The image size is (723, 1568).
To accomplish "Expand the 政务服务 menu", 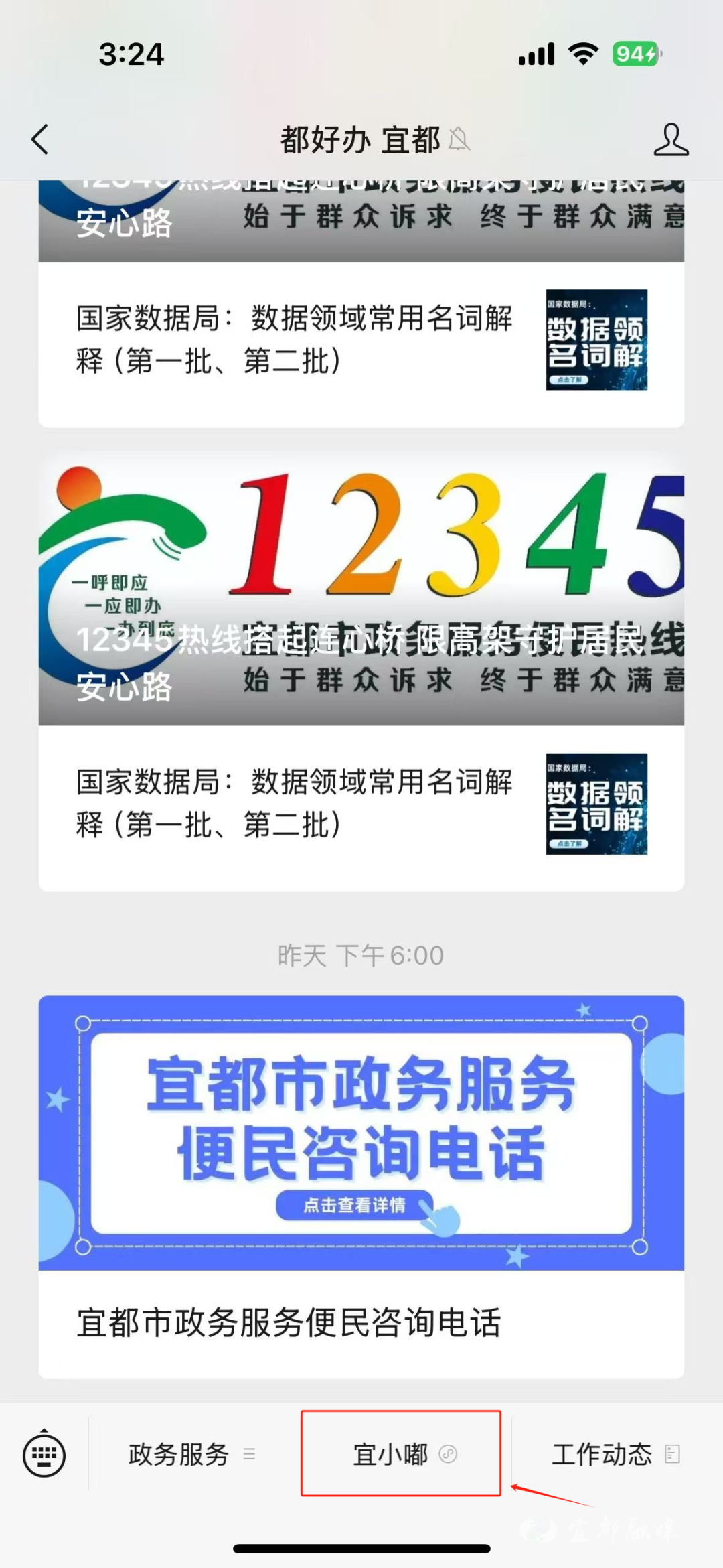I will tap(191, 1455).
